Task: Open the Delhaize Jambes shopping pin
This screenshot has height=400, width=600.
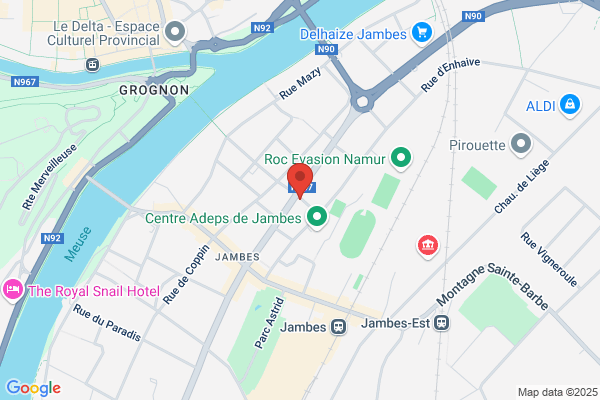Action: pyautogui.click(x=422, y=33)
